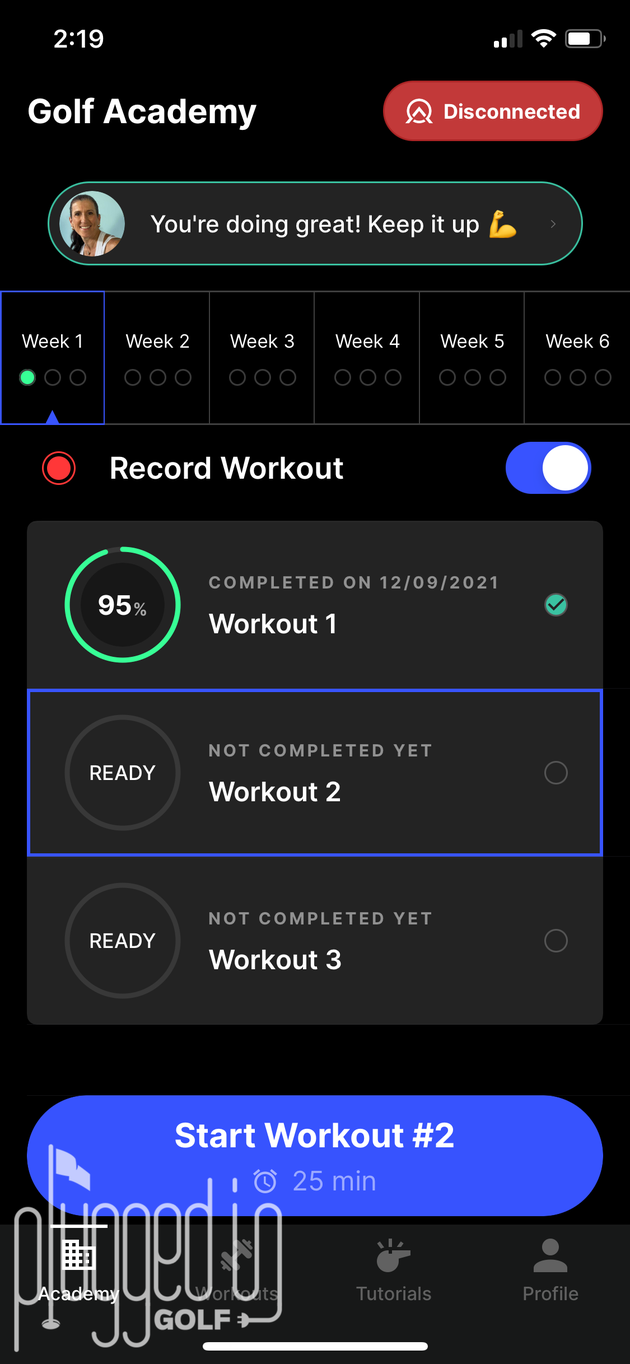Go to the Profile tab
The image size is (630, 1364).
pos(550,1272)
